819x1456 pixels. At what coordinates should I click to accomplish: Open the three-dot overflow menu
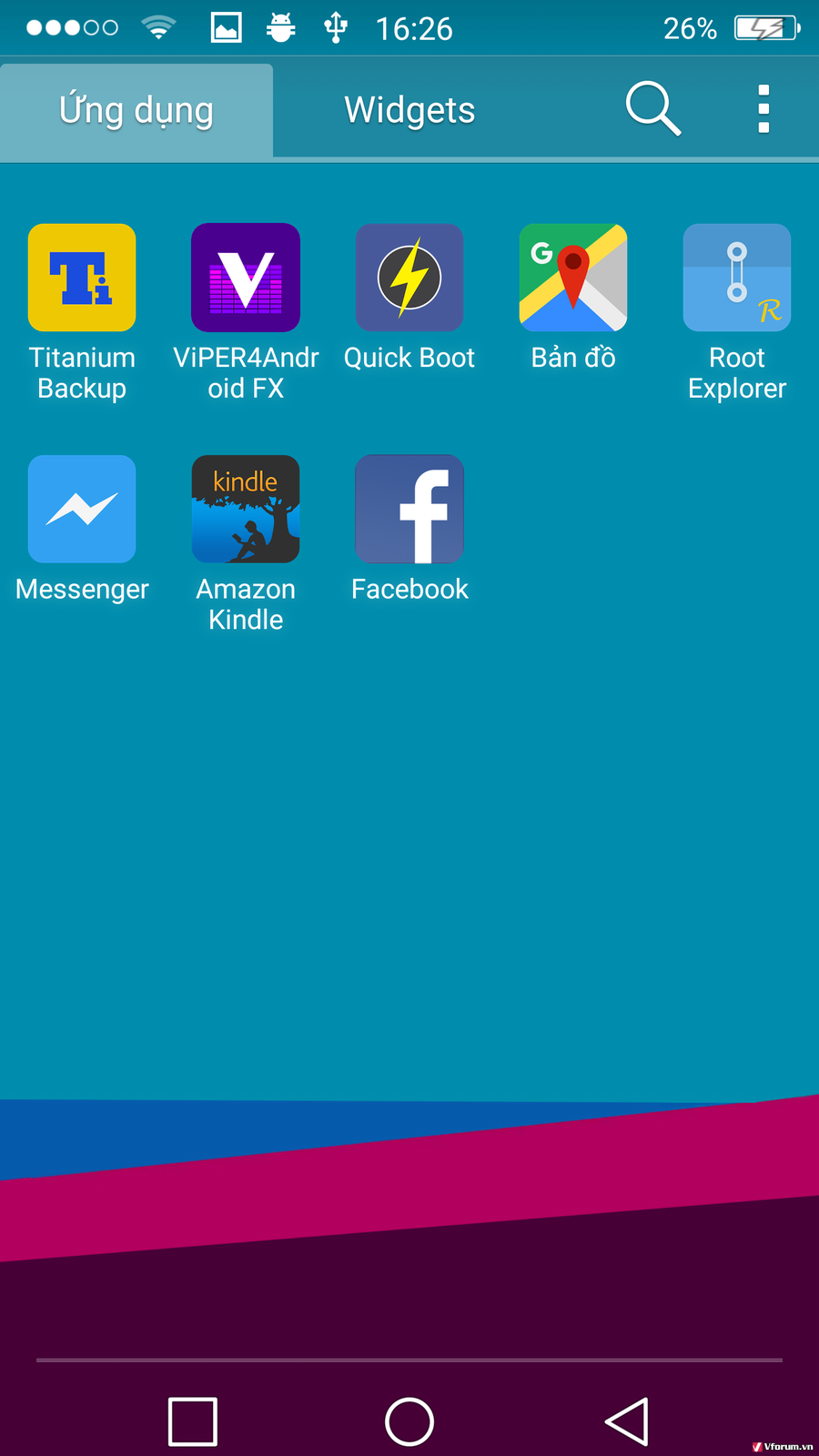[763, 109]
